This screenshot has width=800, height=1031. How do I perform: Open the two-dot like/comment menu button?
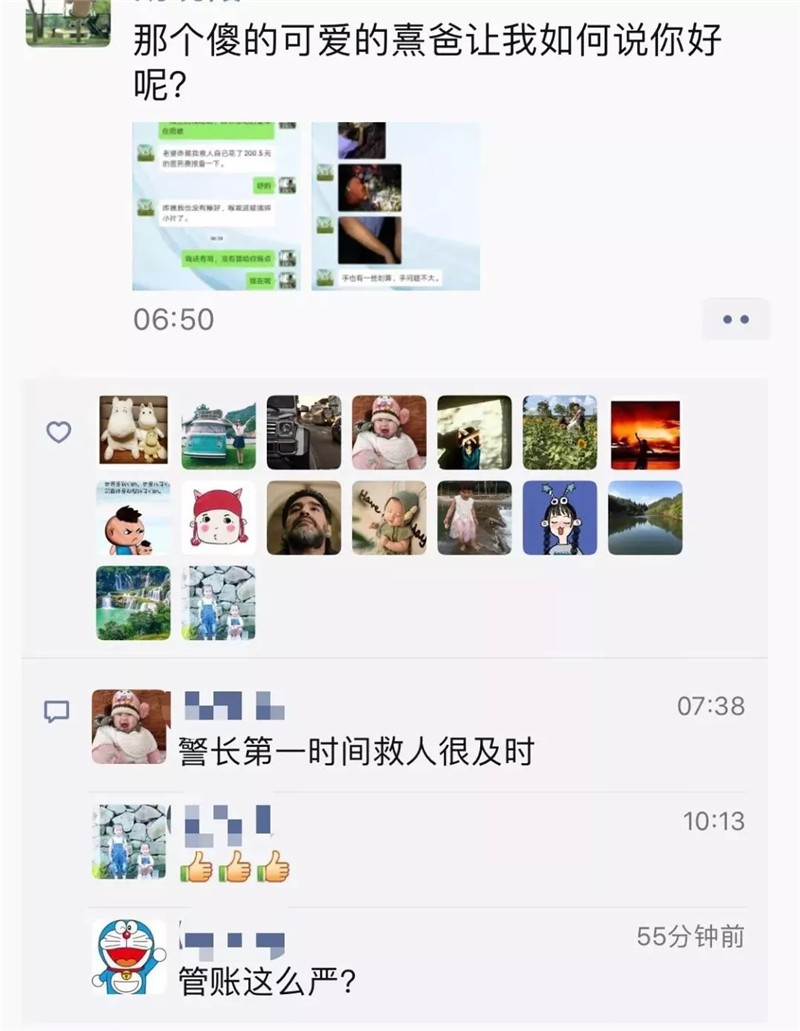(736, 320)
